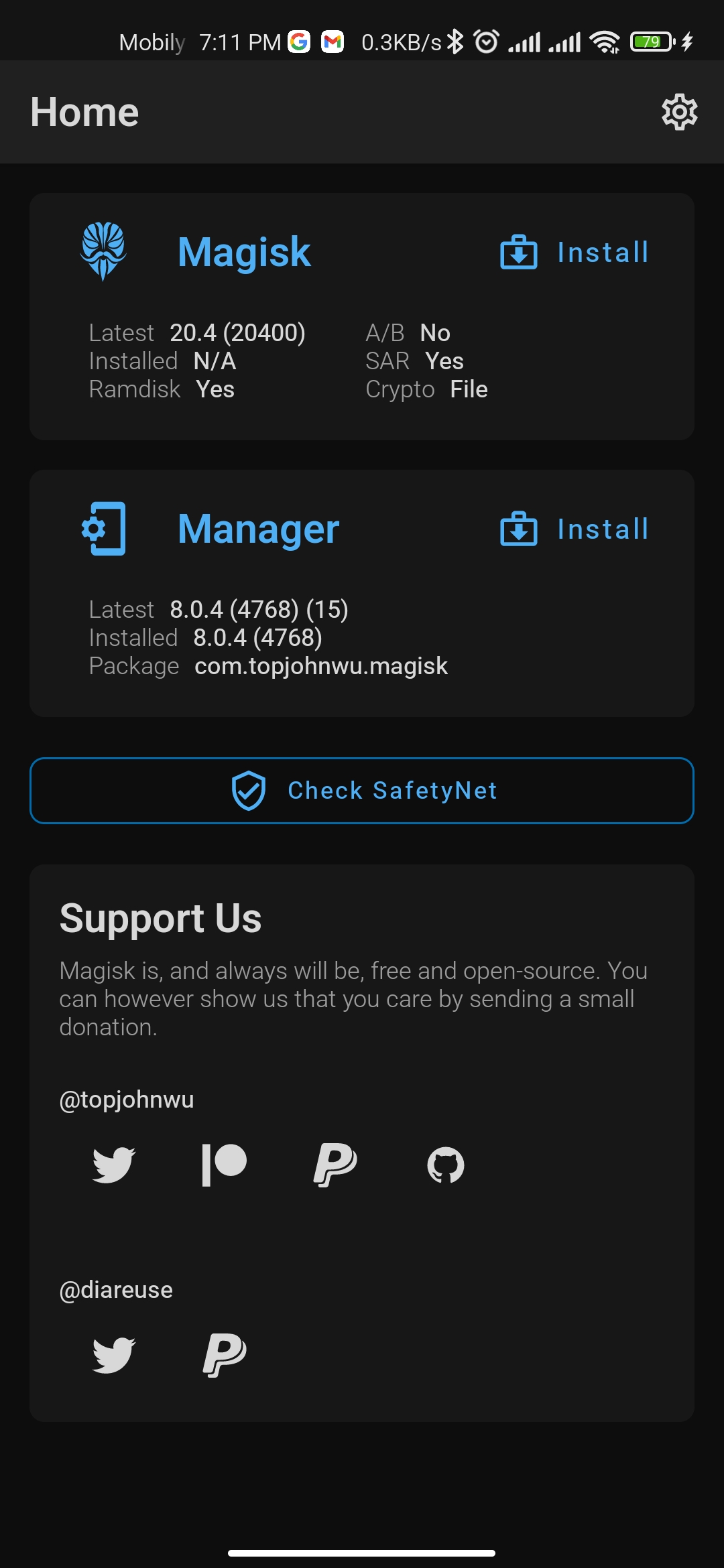Open @diareuse's Twitter link
This screenshot has height=1568, width=724.
[x=114, y=1355]
